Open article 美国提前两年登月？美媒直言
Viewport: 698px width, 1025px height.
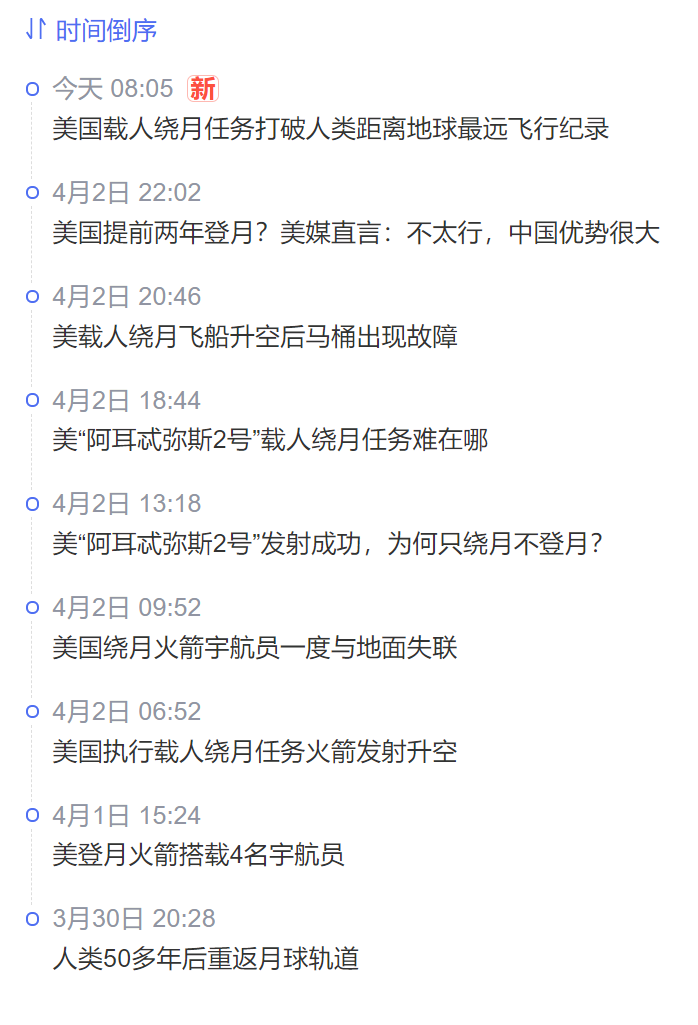pos(355,233)
